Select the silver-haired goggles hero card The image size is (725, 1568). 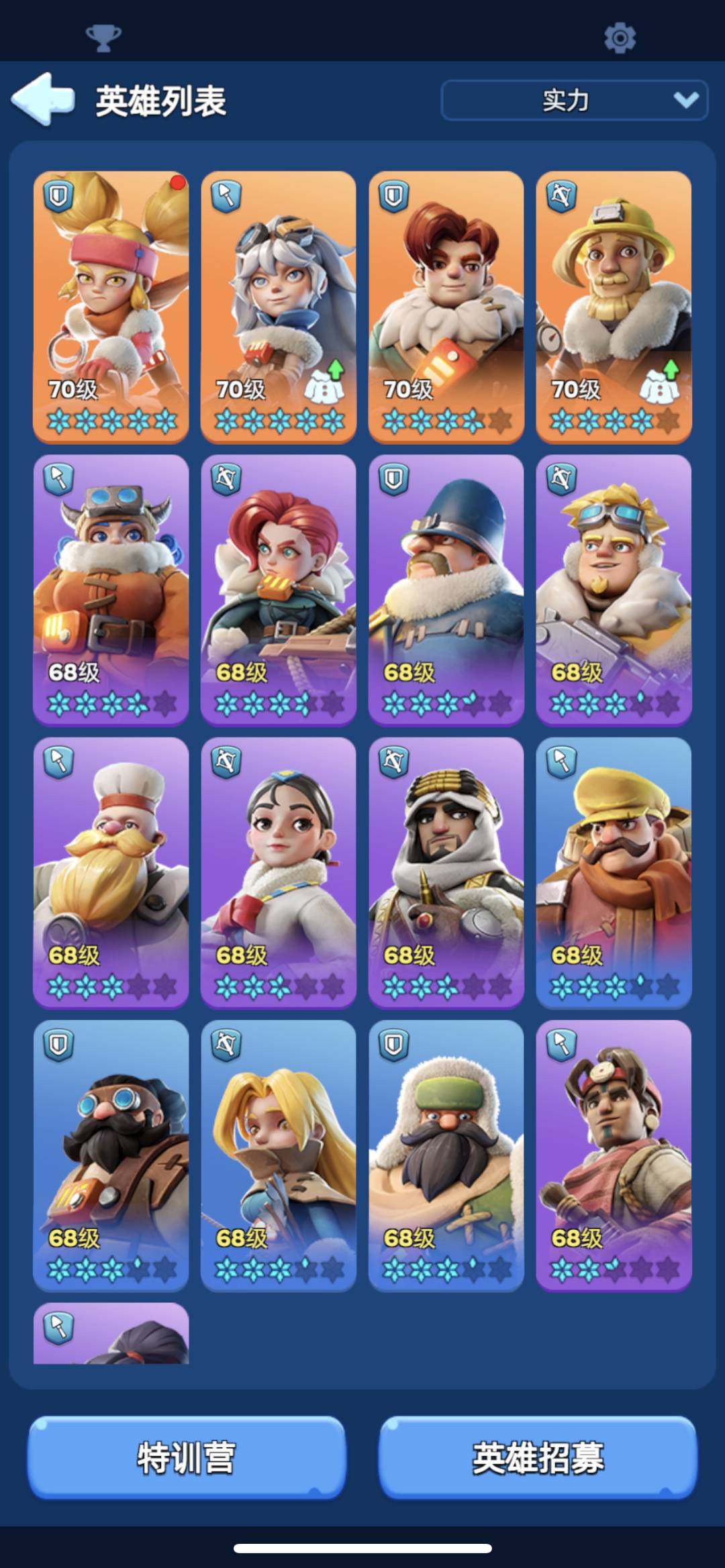click(x=278, y=307)
